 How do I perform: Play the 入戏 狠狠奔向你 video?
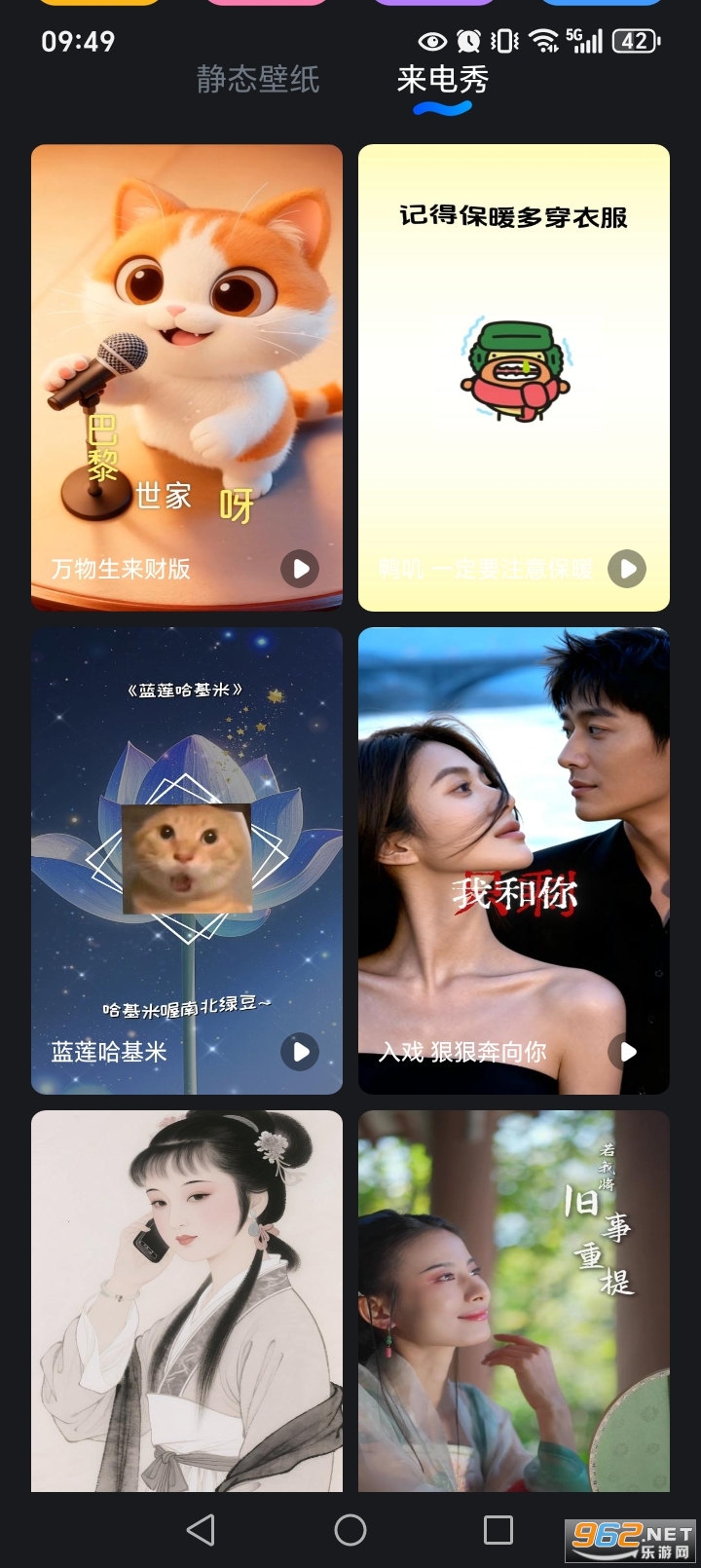coord(628,1052)
